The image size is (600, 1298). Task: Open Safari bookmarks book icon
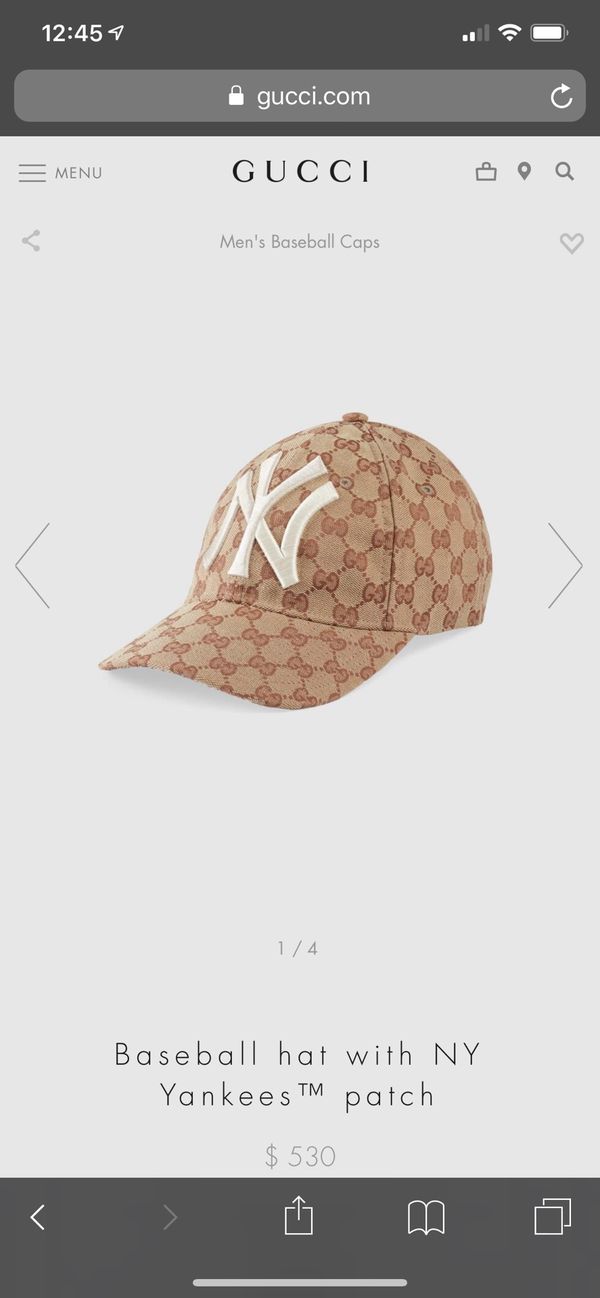click(x=426, y=1217)
